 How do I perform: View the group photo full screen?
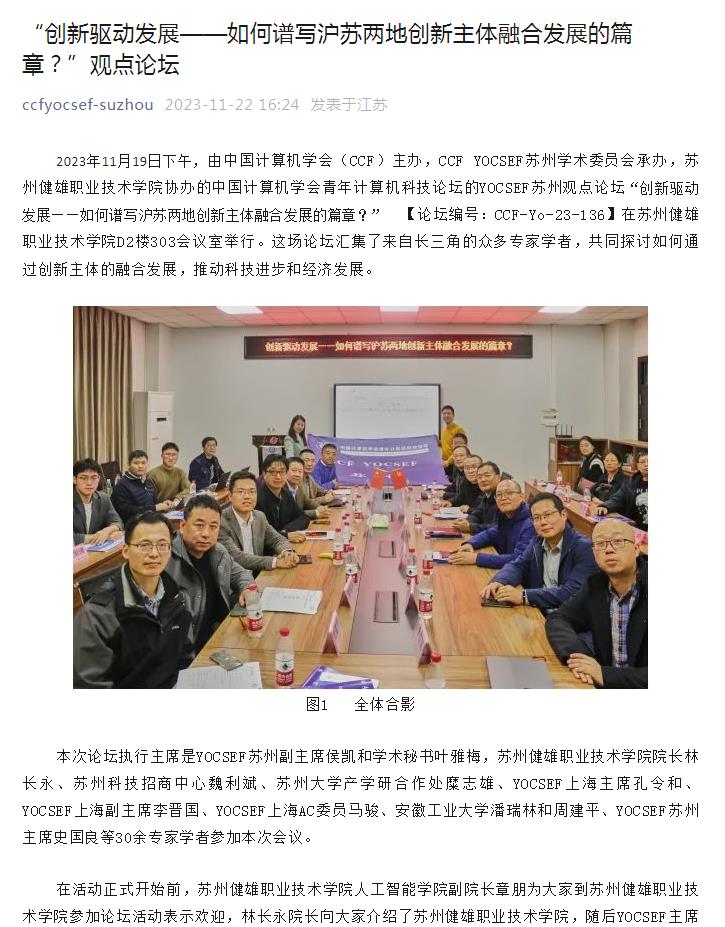point(360,497)
